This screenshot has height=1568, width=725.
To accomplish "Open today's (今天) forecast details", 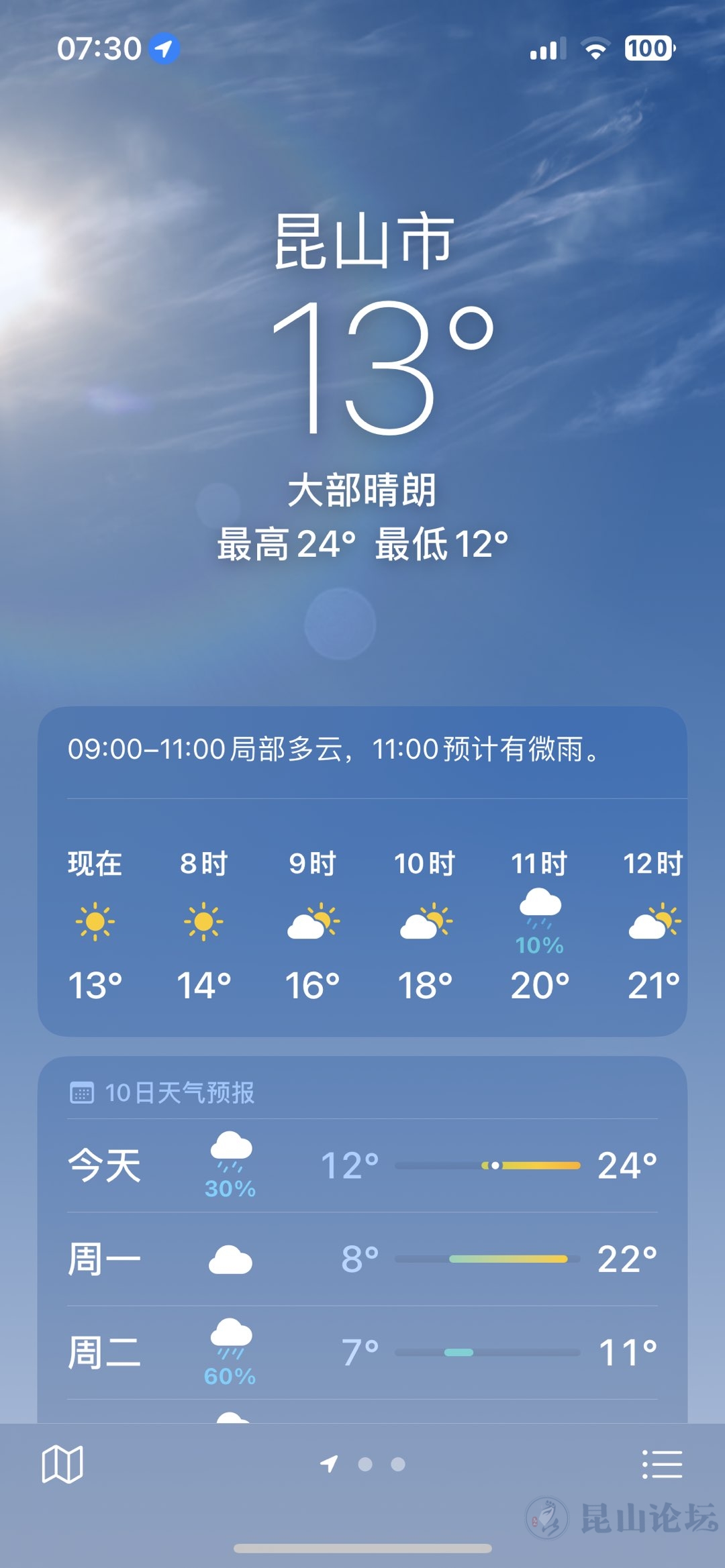I will tap(362, 1165).
